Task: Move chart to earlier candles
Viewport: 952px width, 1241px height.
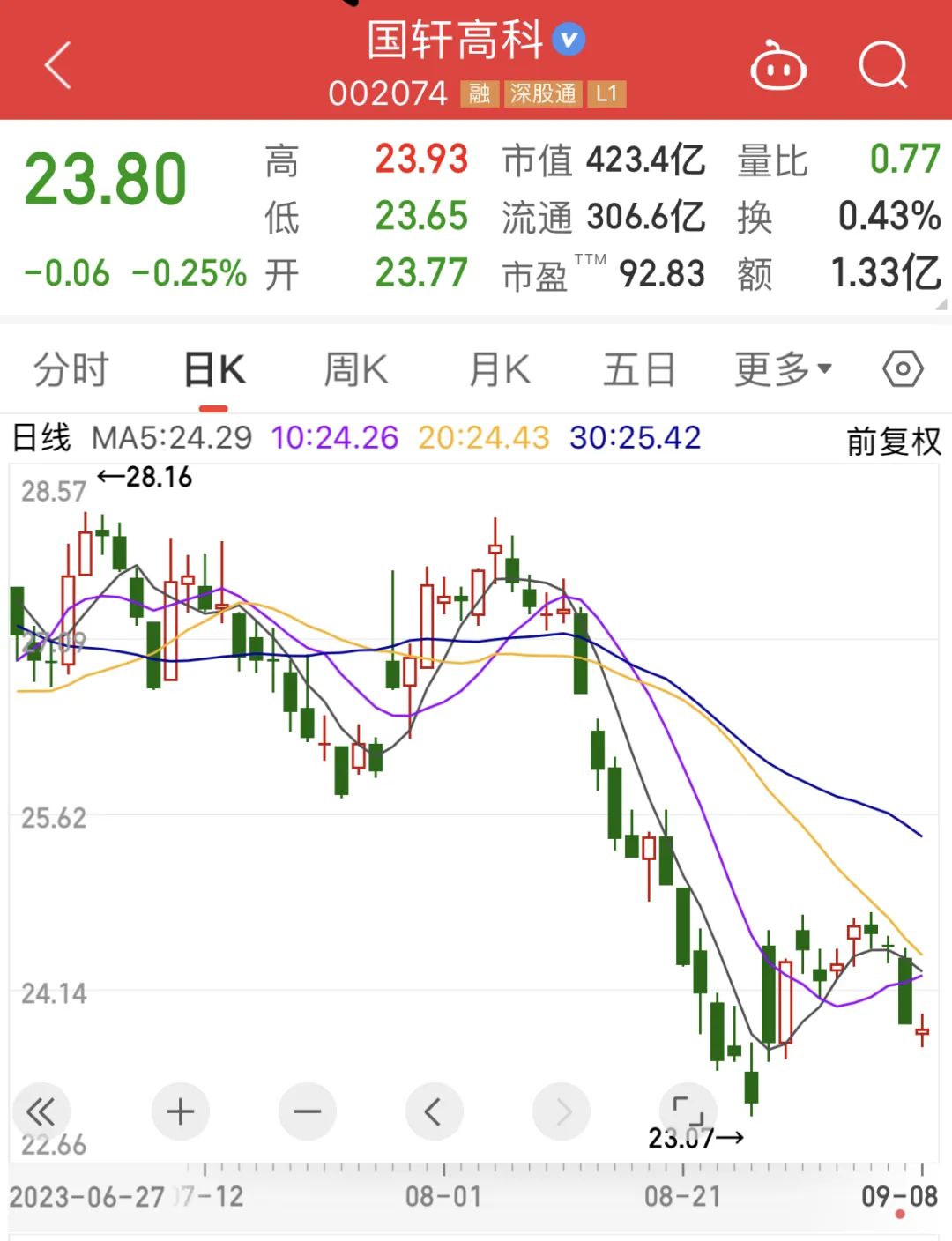Action: click(x=434, y=1111)
